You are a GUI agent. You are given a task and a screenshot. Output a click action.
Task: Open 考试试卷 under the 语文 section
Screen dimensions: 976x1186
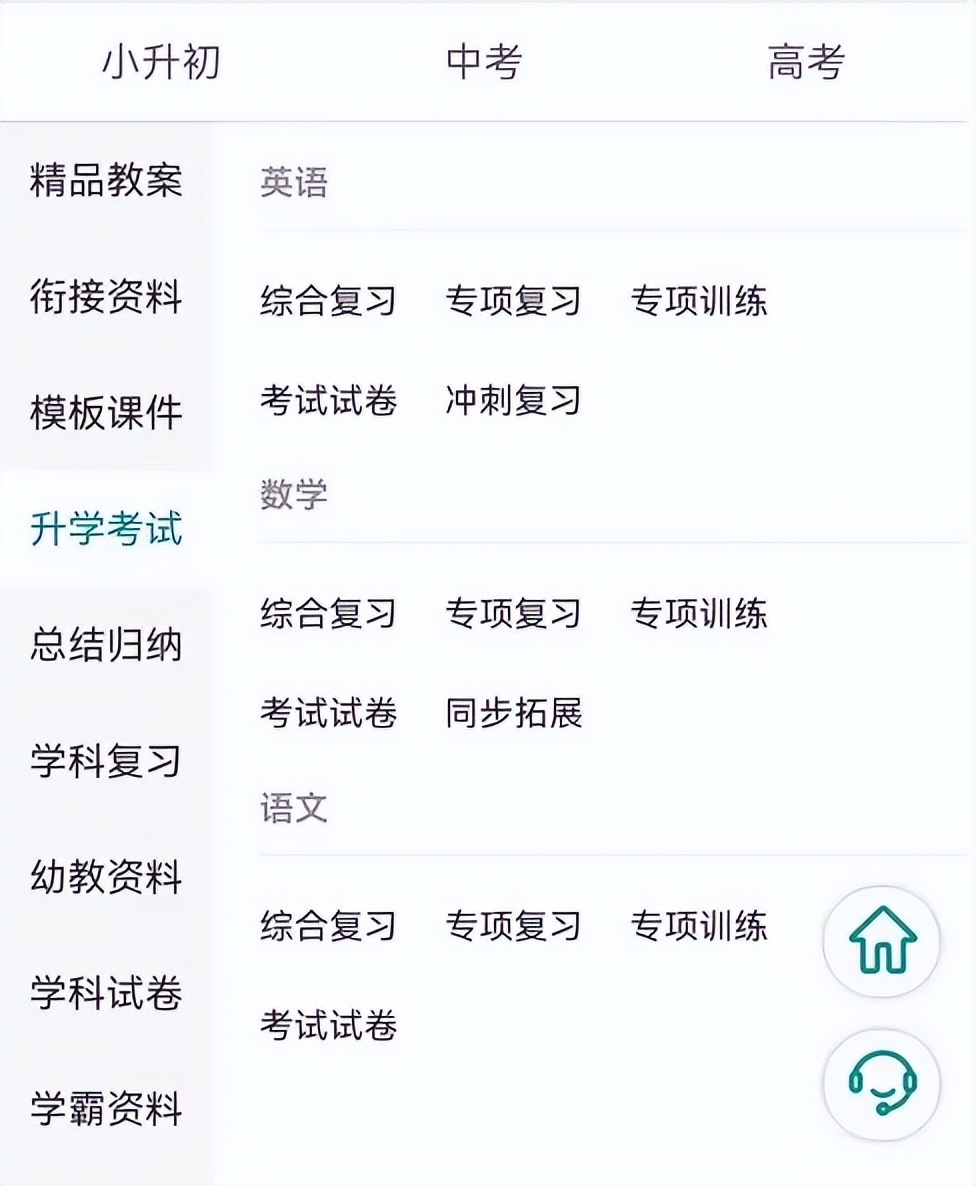[329, 1023]
